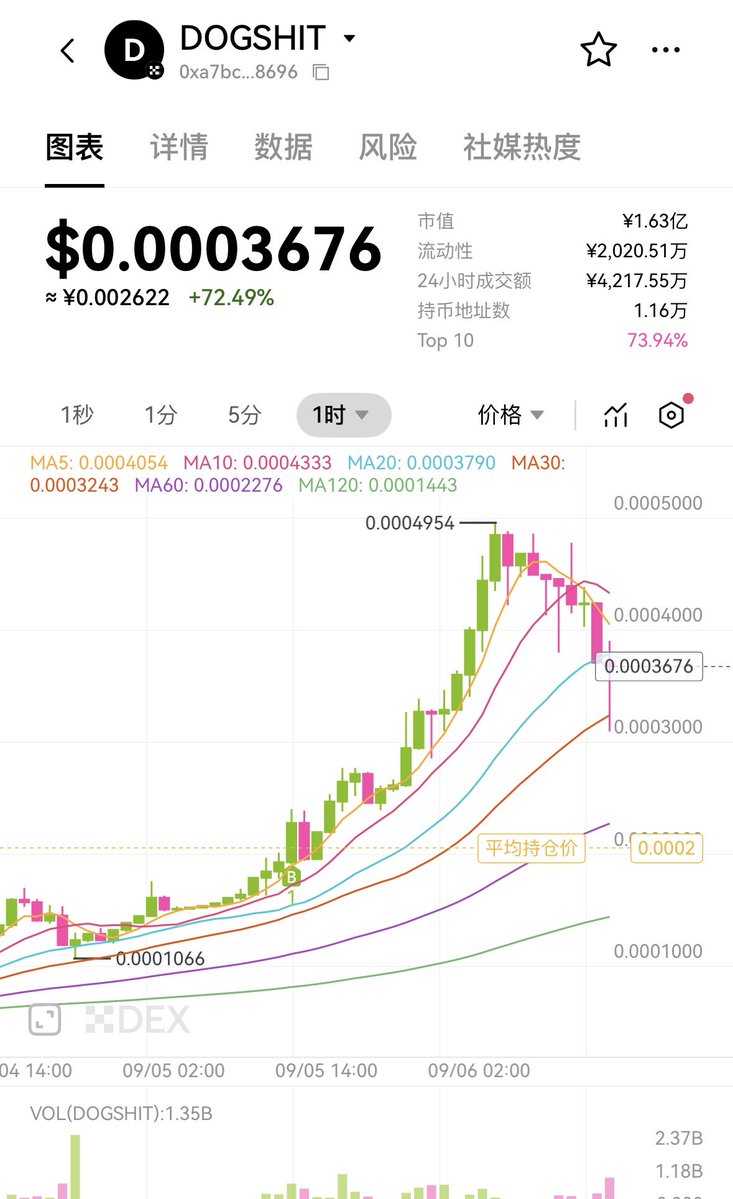Screen dimensions: 733x1199
Task: Open the three-dot overflow menu
Action: tap(666, 49)
